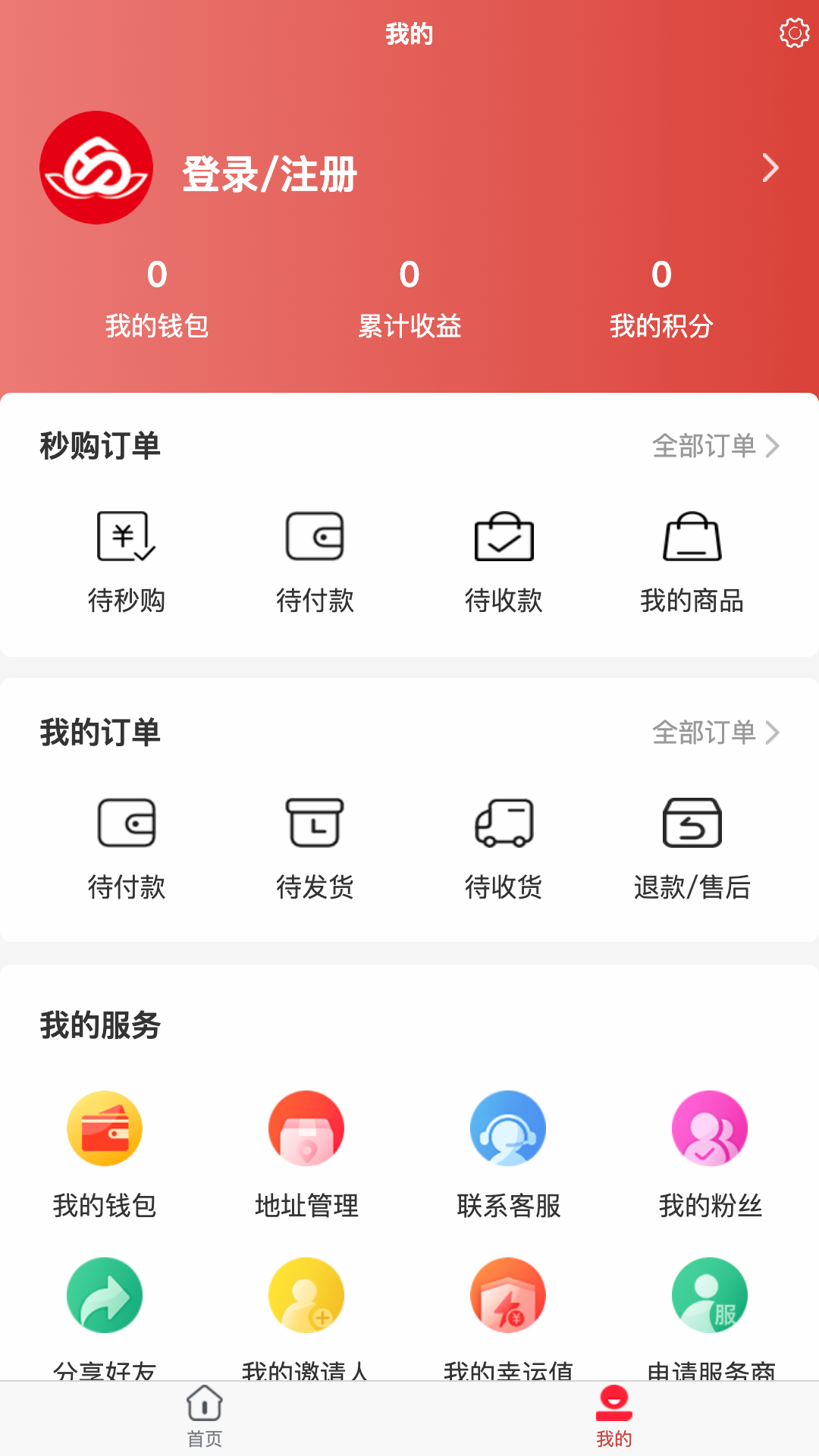Open settings via the gear icon
Screen dimensions: 819x1456
coord(791,33)
